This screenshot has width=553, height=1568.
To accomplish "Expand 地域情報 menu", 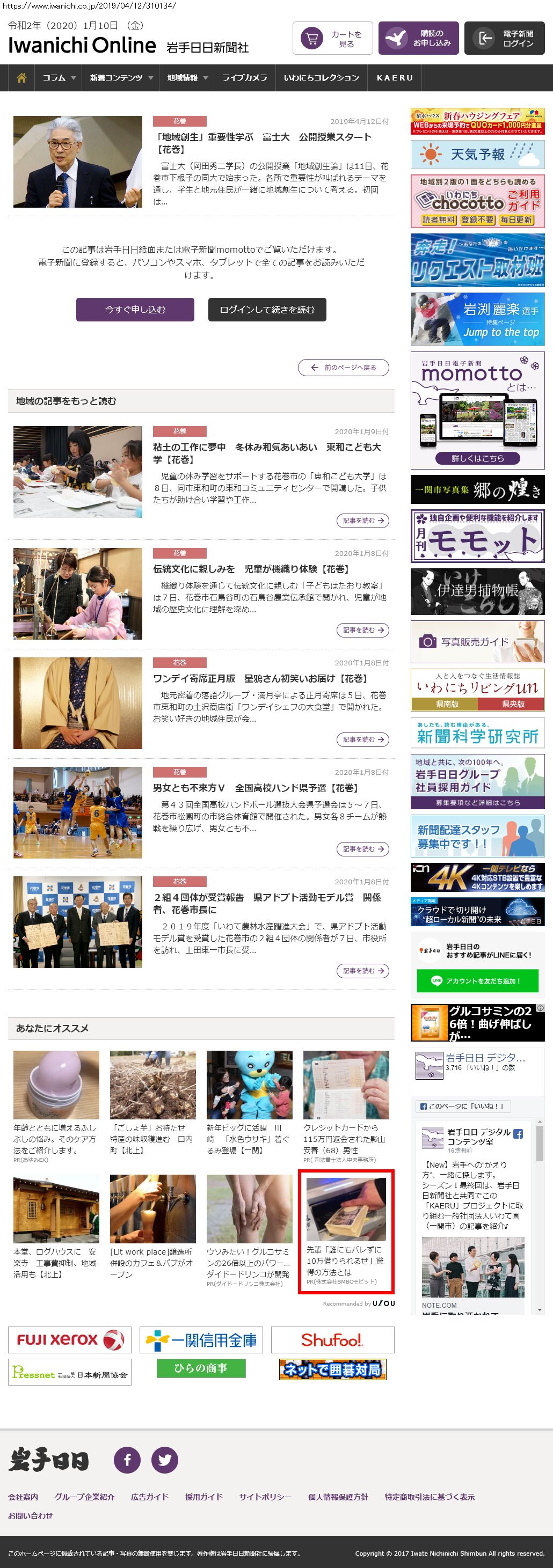I will pyautogui.click(x=187, y=78).
